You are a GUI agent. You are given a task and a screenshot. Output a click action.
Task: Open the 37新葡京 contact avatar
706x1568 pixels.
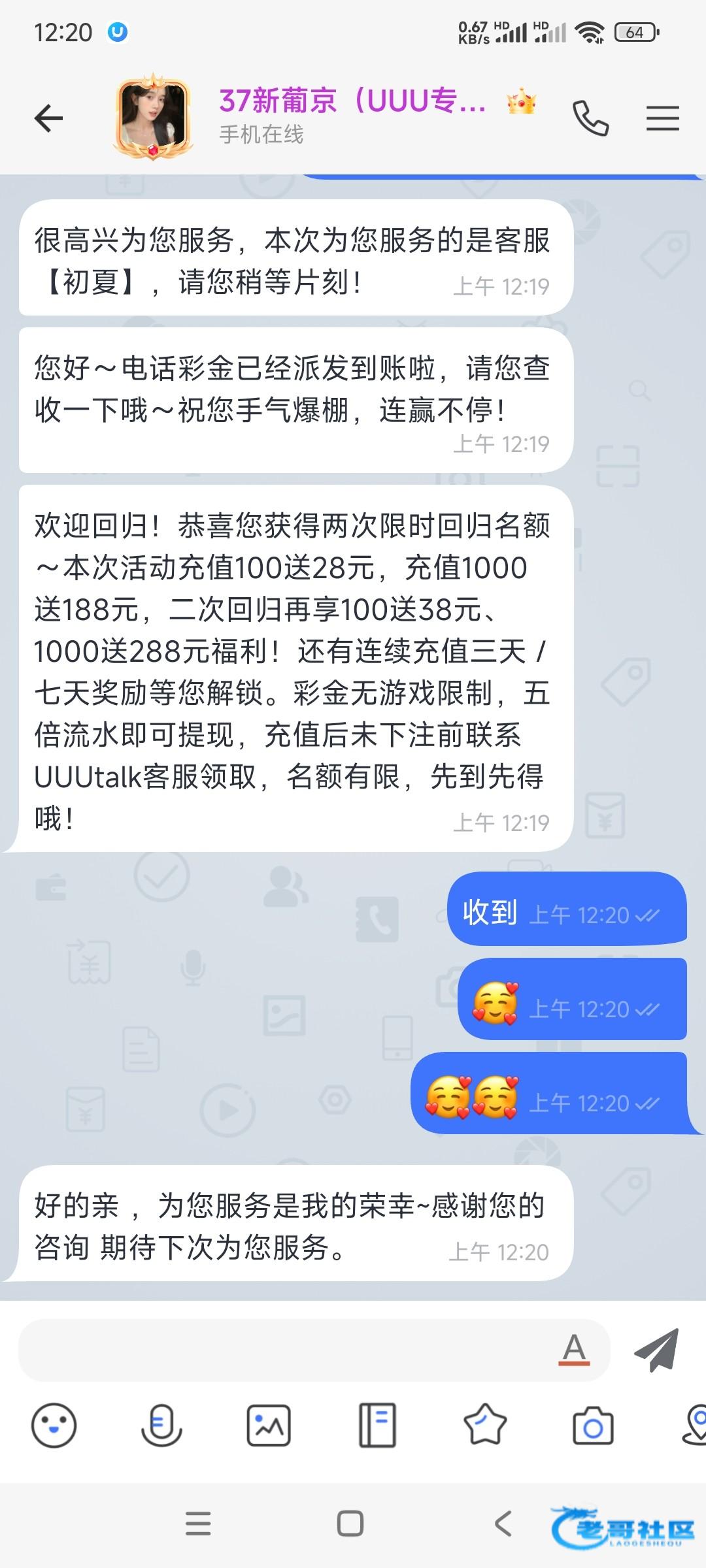pos(154,116)
